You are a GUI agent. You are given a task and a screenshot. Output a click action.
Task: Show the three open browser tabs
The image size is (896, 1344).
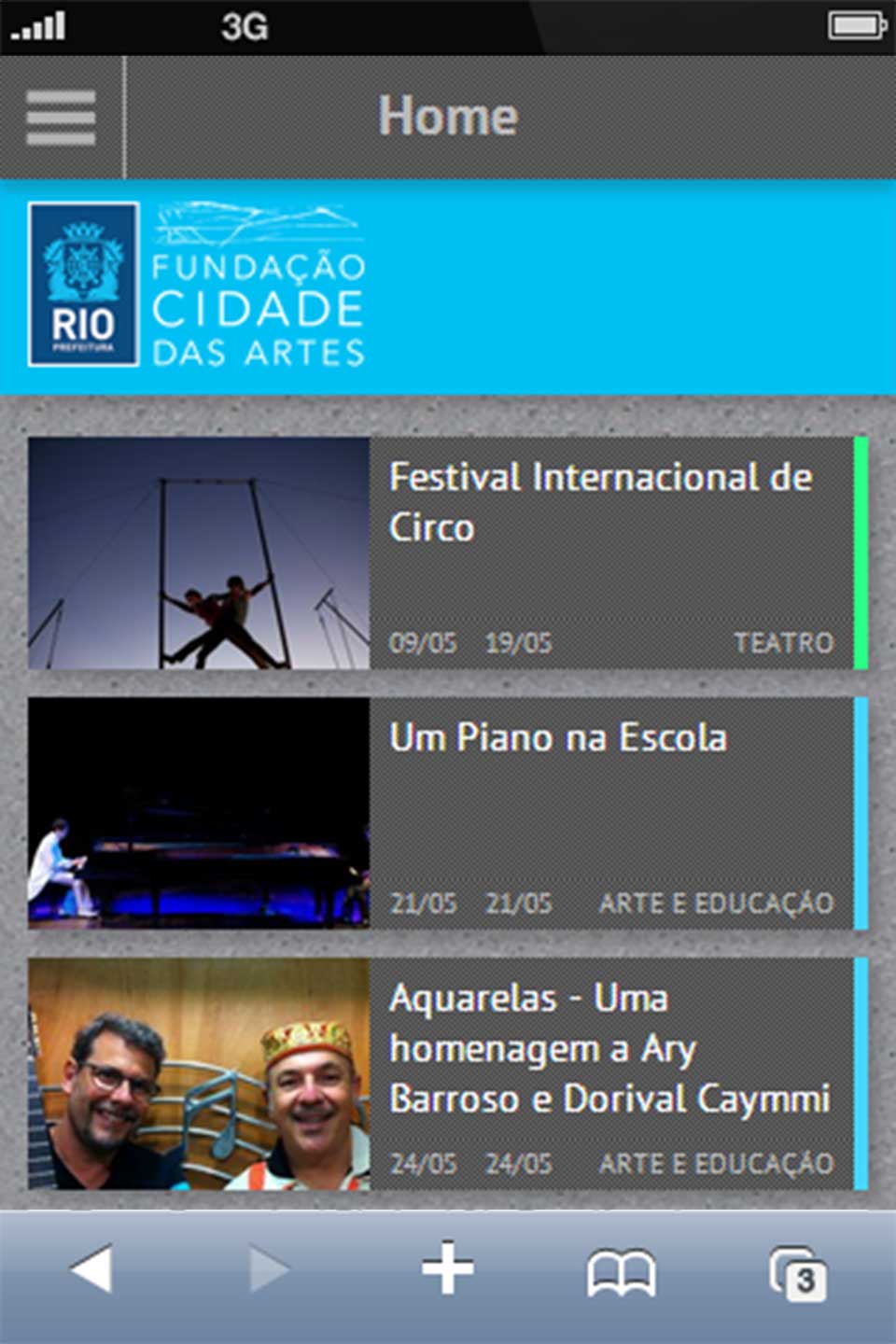tap(798, 1273)
